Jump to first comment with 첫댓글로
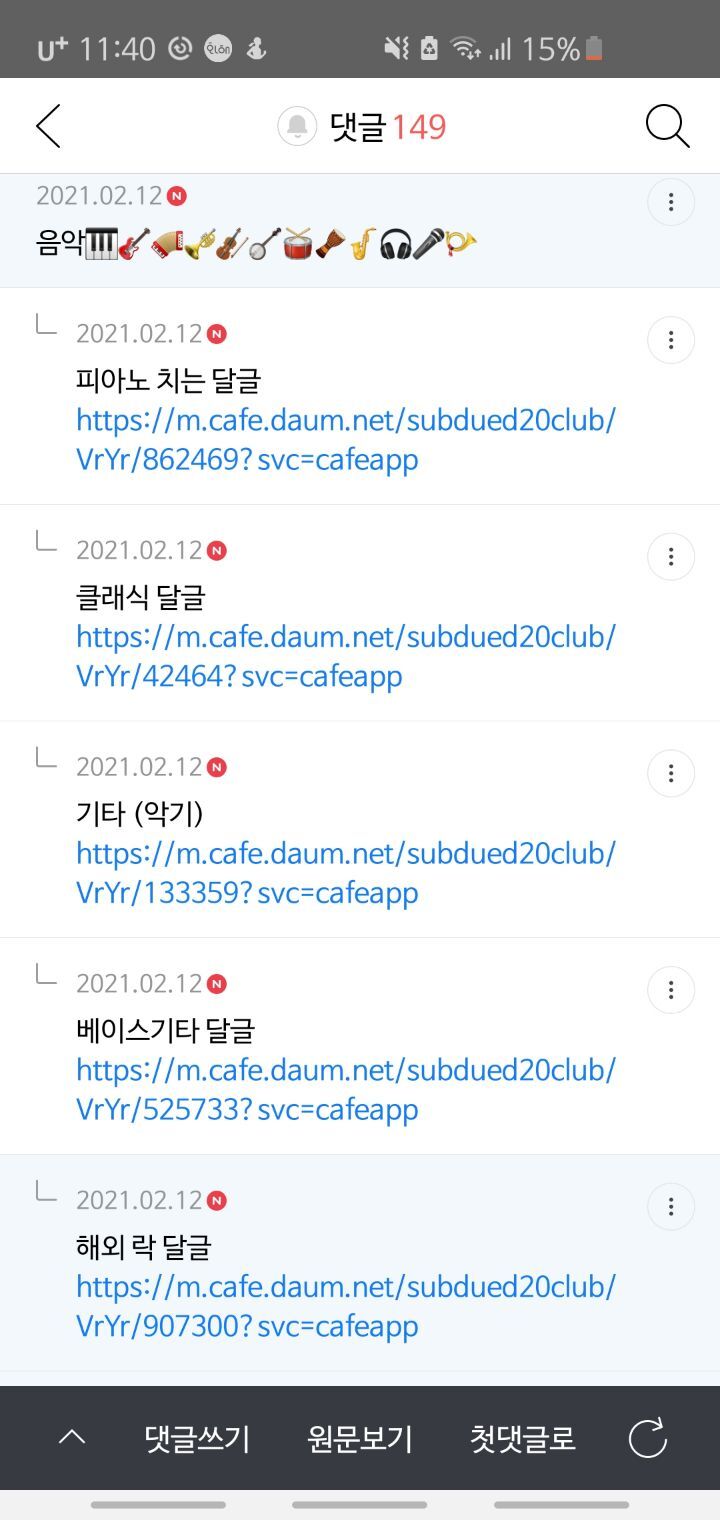The width and height of the screenshot is (720, 1520). [523, 1439]
